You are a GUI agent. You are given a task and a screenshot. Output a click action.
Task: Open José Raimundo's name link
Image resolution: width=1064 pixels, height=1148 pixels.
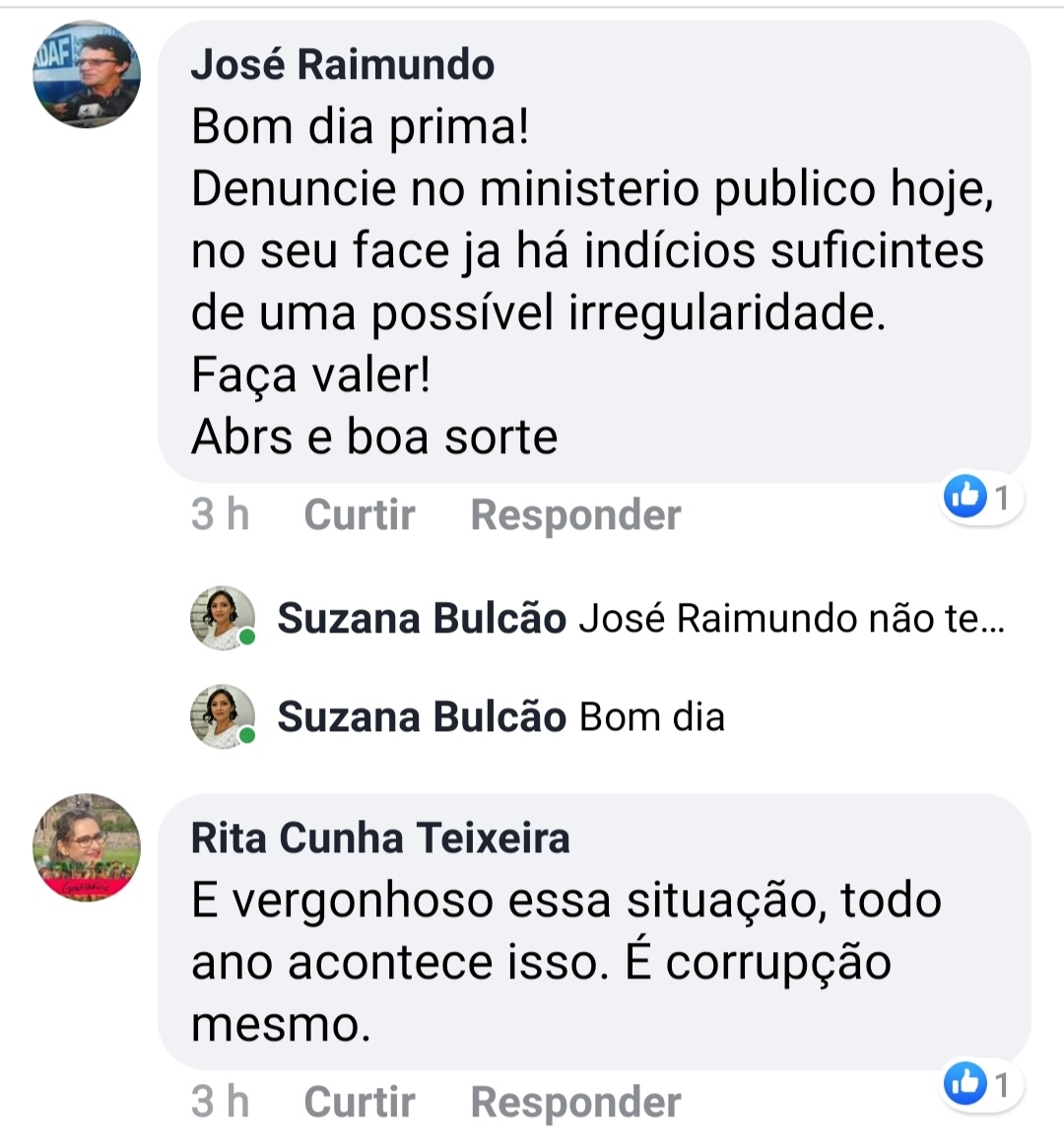click(x=342, y=65)
